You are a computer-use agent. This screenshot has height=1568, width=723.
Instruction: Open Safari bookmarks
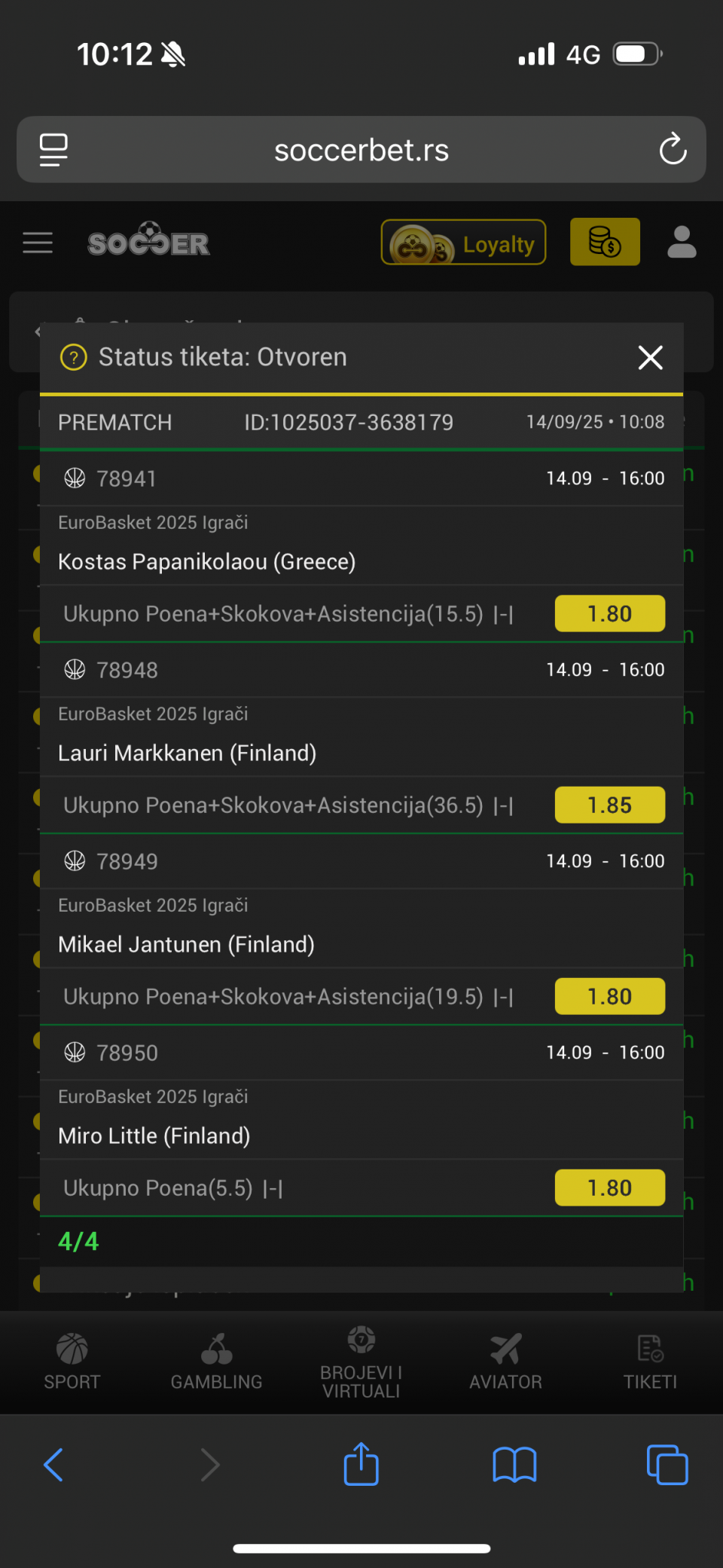coord(514,1465)
